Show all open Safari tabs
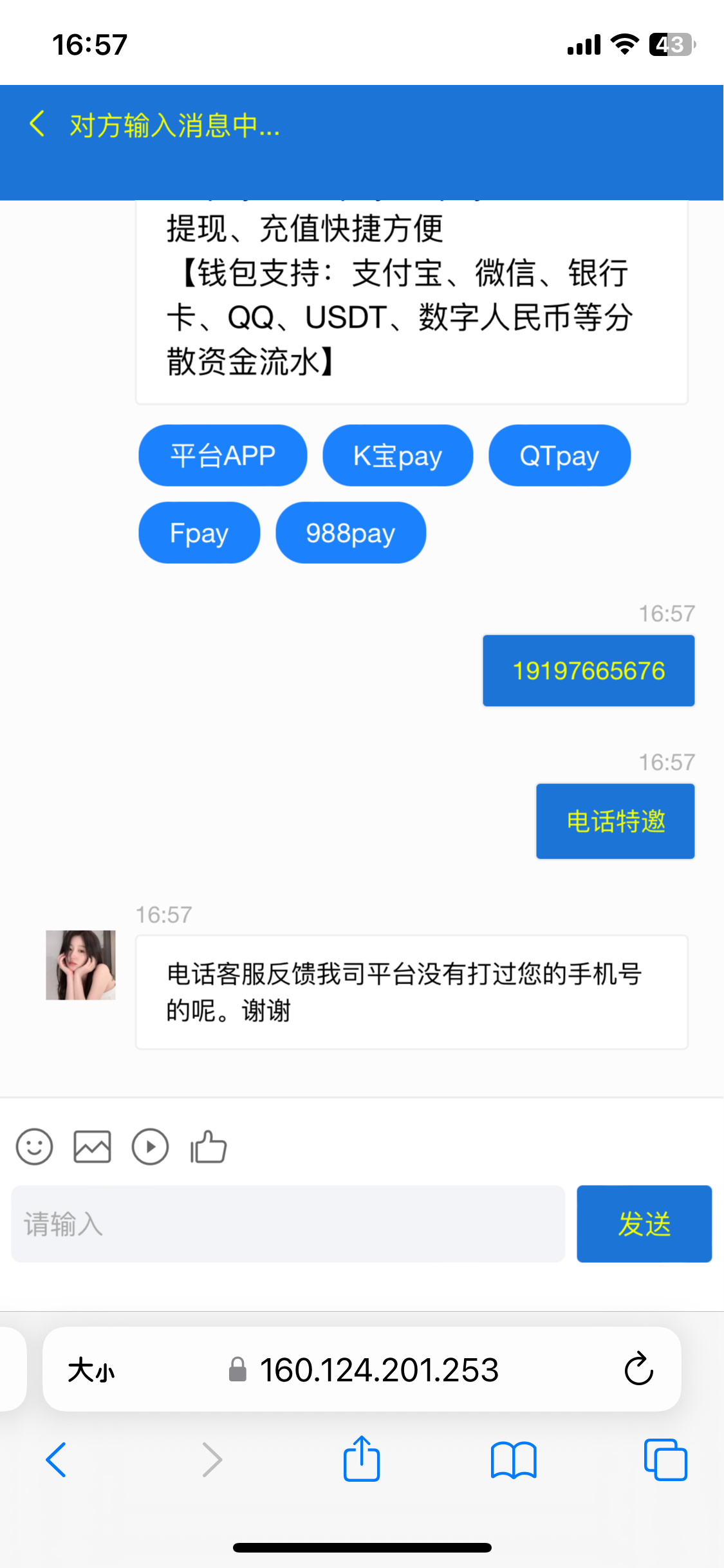This screenshot has height=1568, width=724. [665, 1459]
